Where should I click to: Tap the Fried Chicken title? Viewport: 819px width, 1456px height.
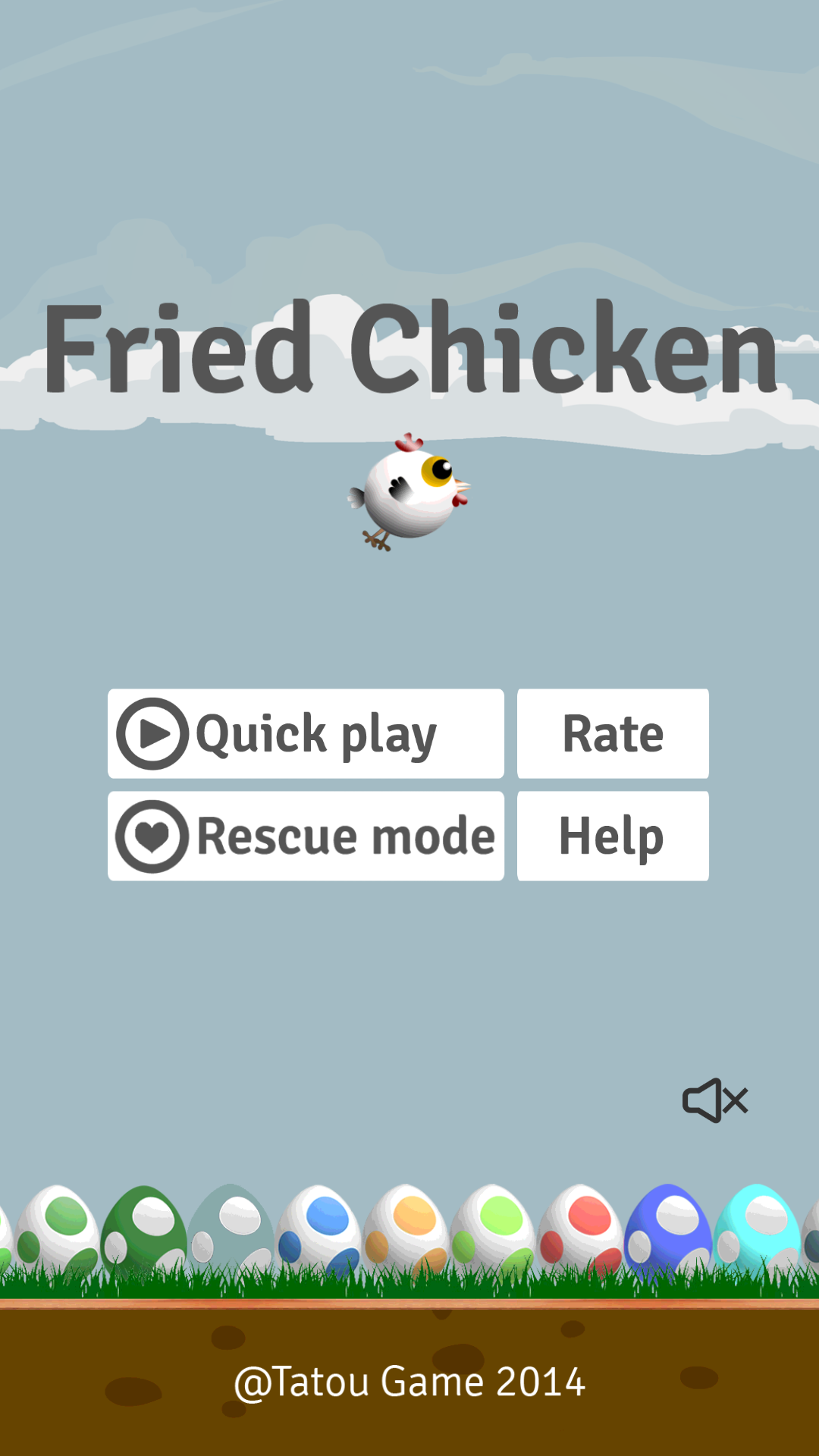pyautogui.click(x=409, y=347)
